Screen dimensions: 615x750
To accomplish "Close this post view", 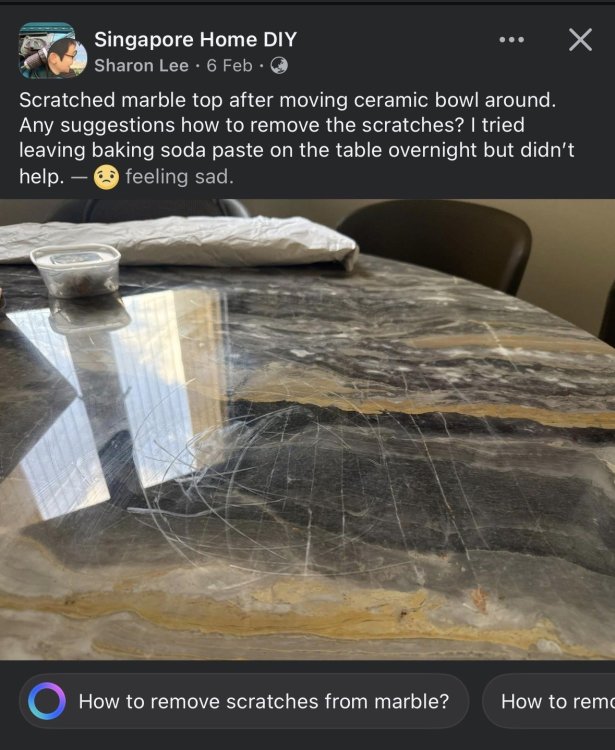I will tap(580, 40).
